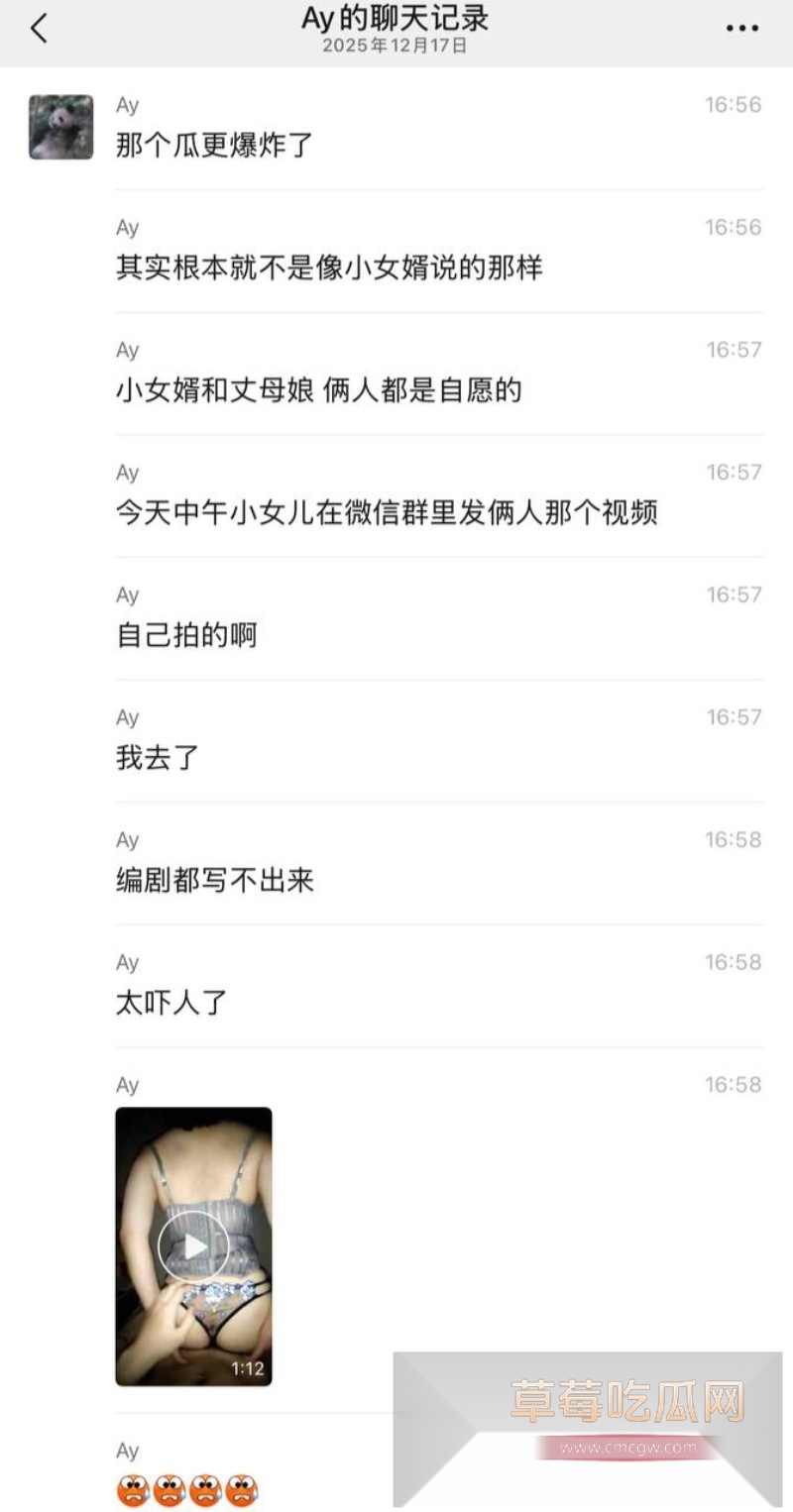Image resolution: width=793 pixels, height=1512 pixels.
Task: Tap the 草莓吃瓜网 watermark text
Action: [x=625, y=1399]
